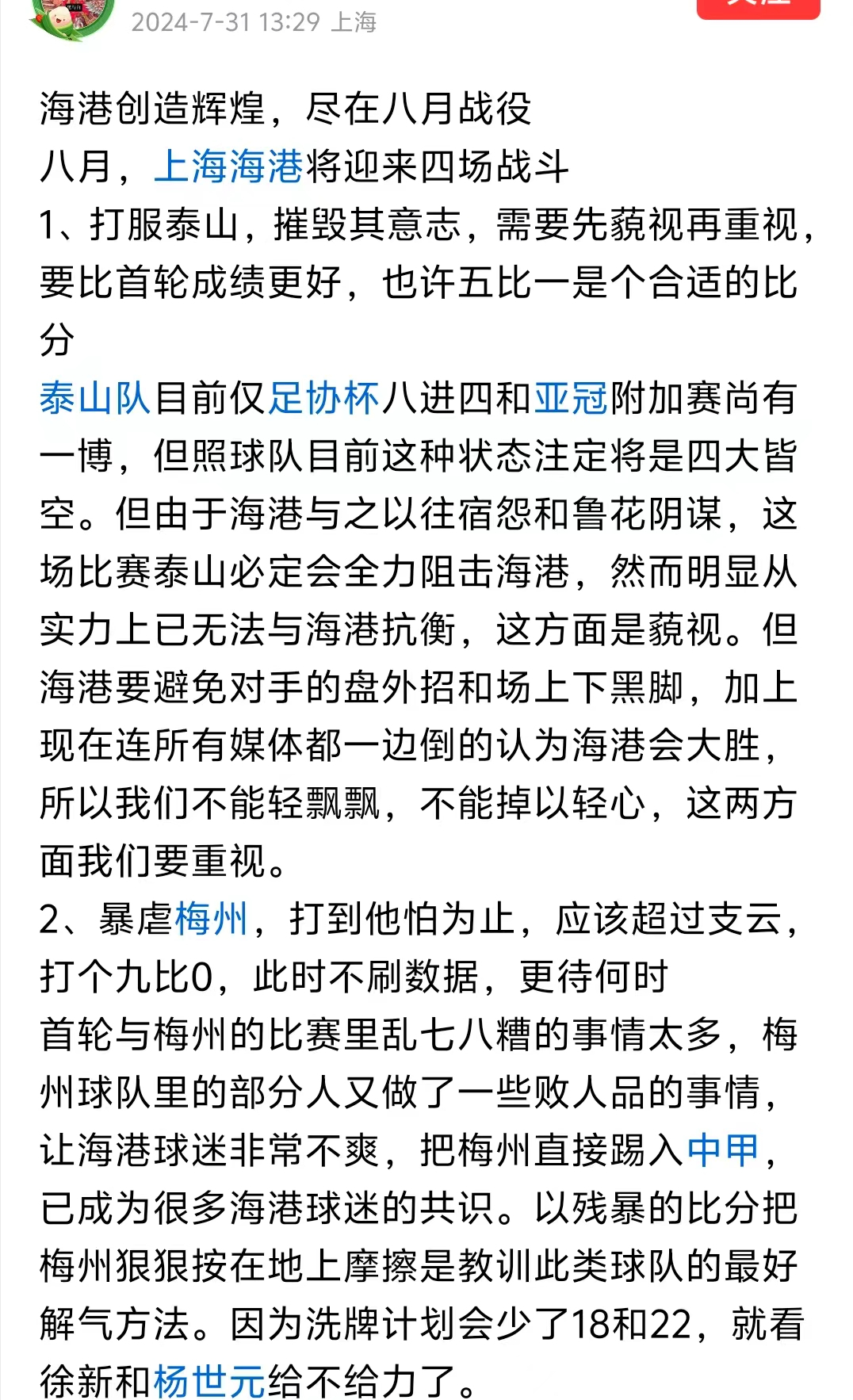Open the 杨世元 link
853x1400 pixels.
[x=210, y=1382]
